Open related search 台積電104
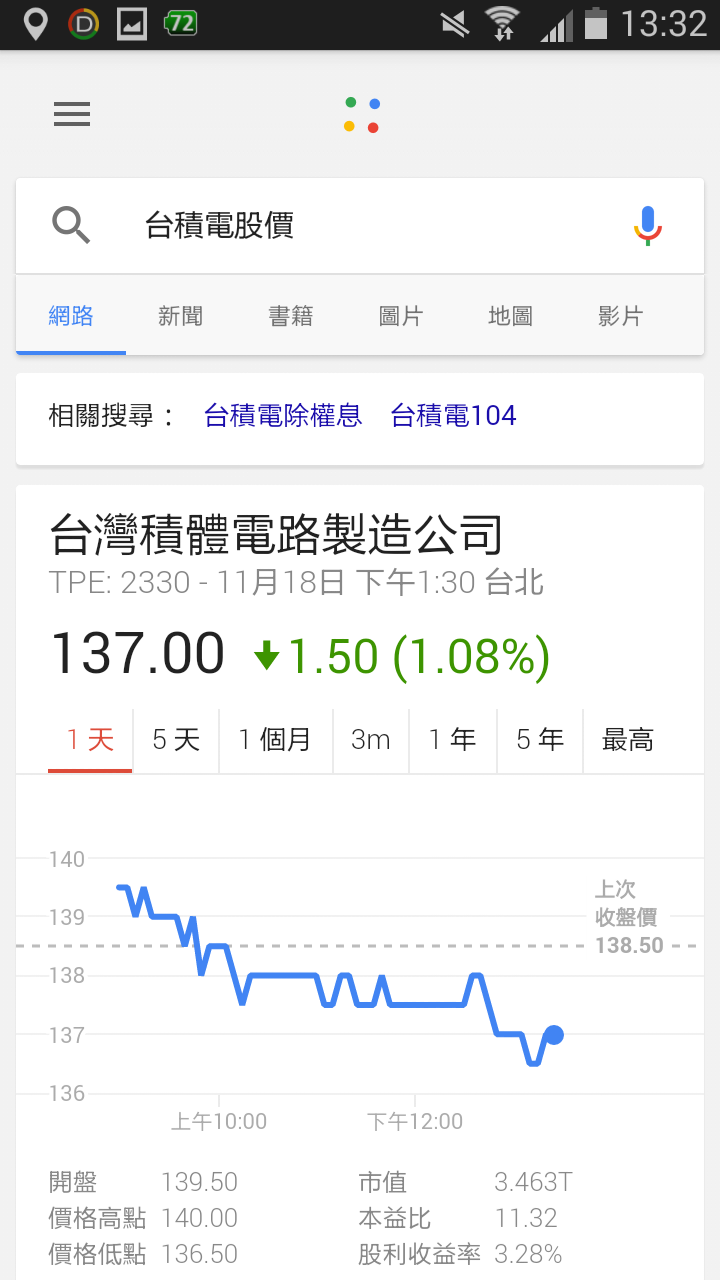The width and height of the screenshot is (720, 1280). (x=453, y=416)
